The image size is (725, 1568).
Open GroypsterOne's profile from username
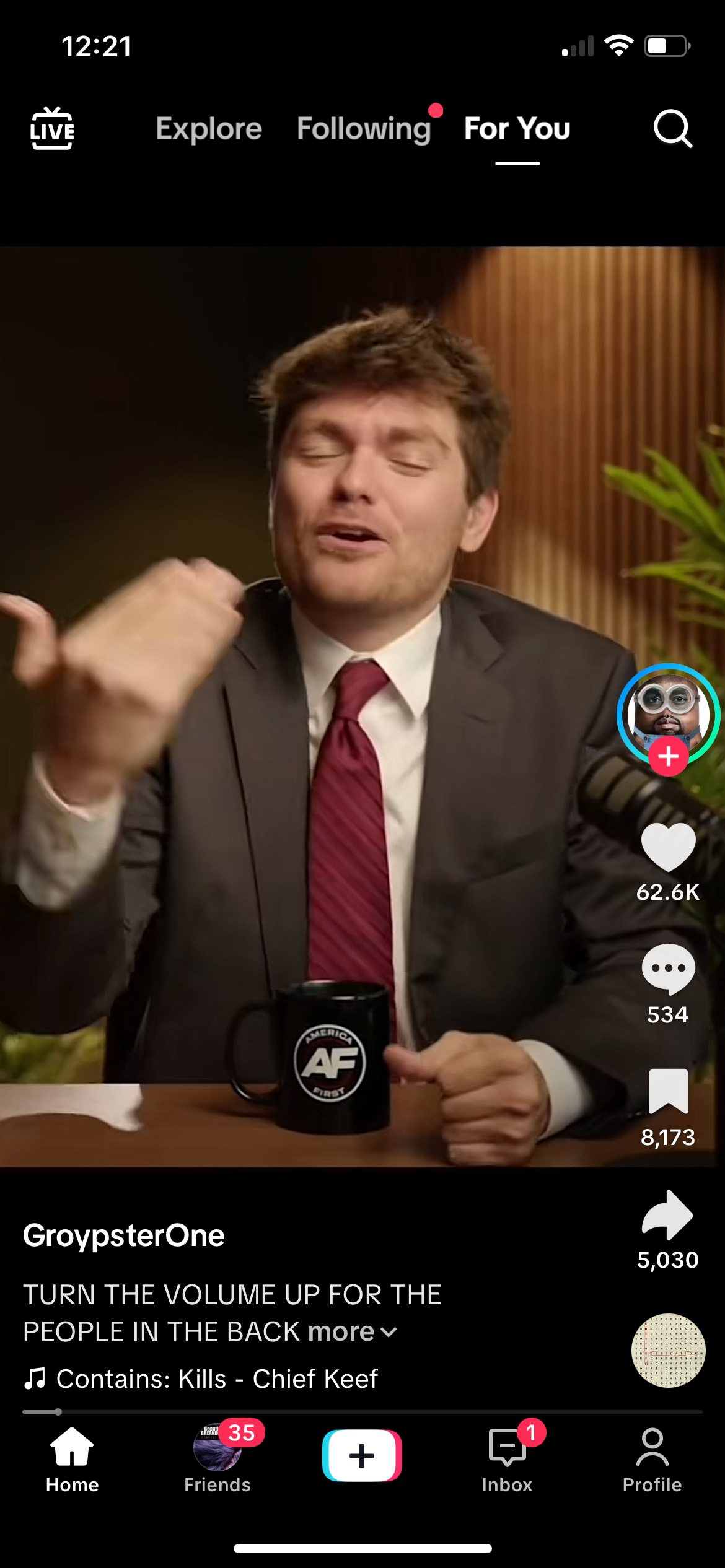point(124,1235)
